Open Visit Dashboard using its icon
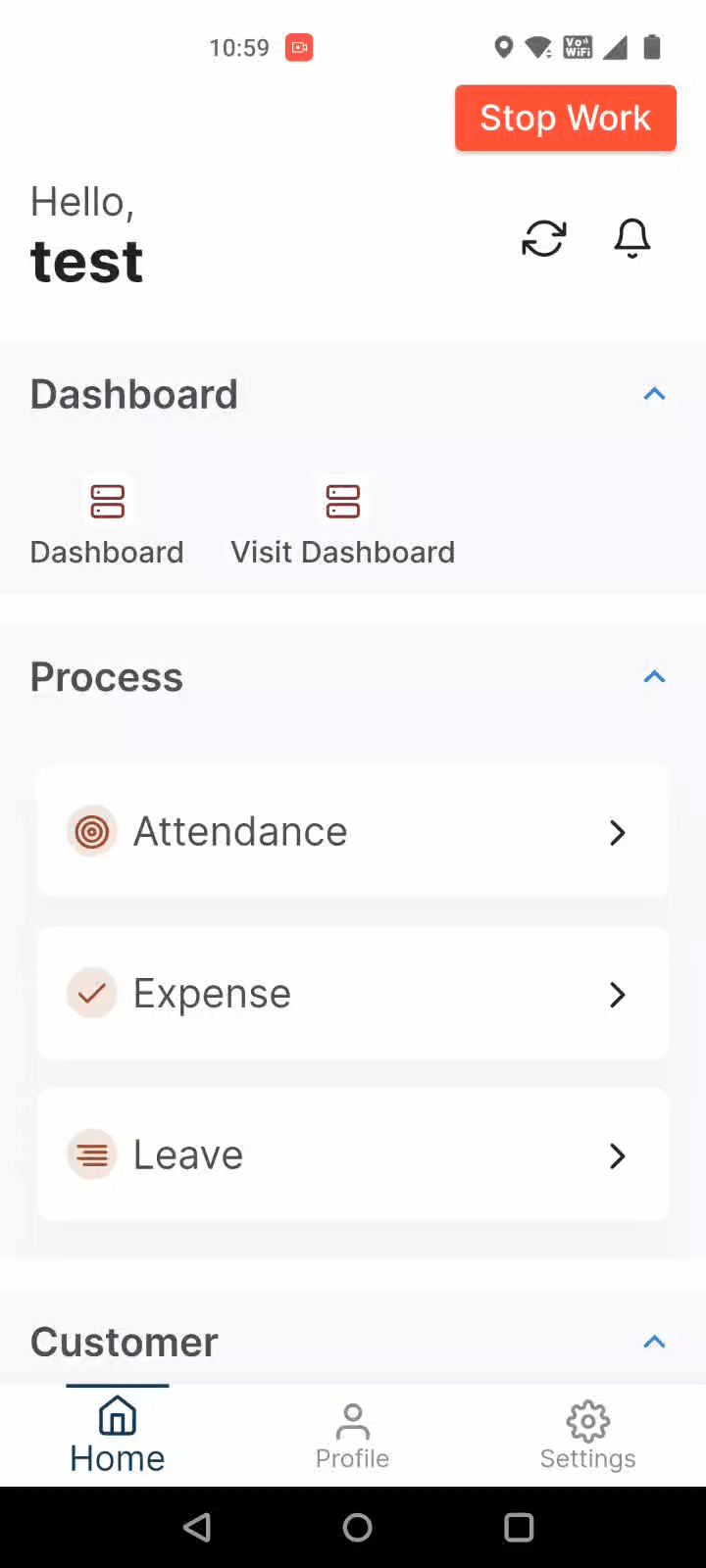The width and height of the screenshot is (706, 1568). tap(343, 502)
